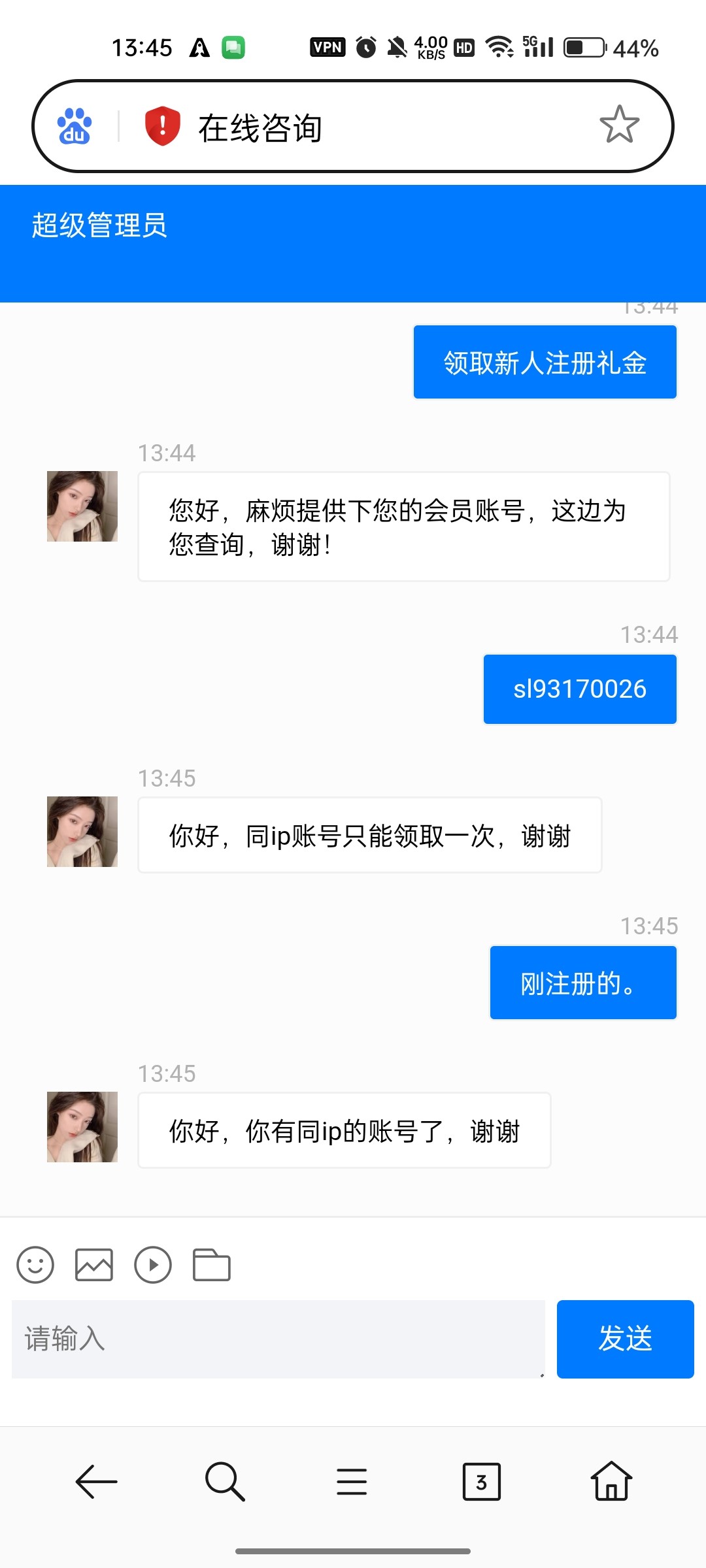Open the emoji picker
This screenshot has width=706, height=1568.
coord(35,1265)
